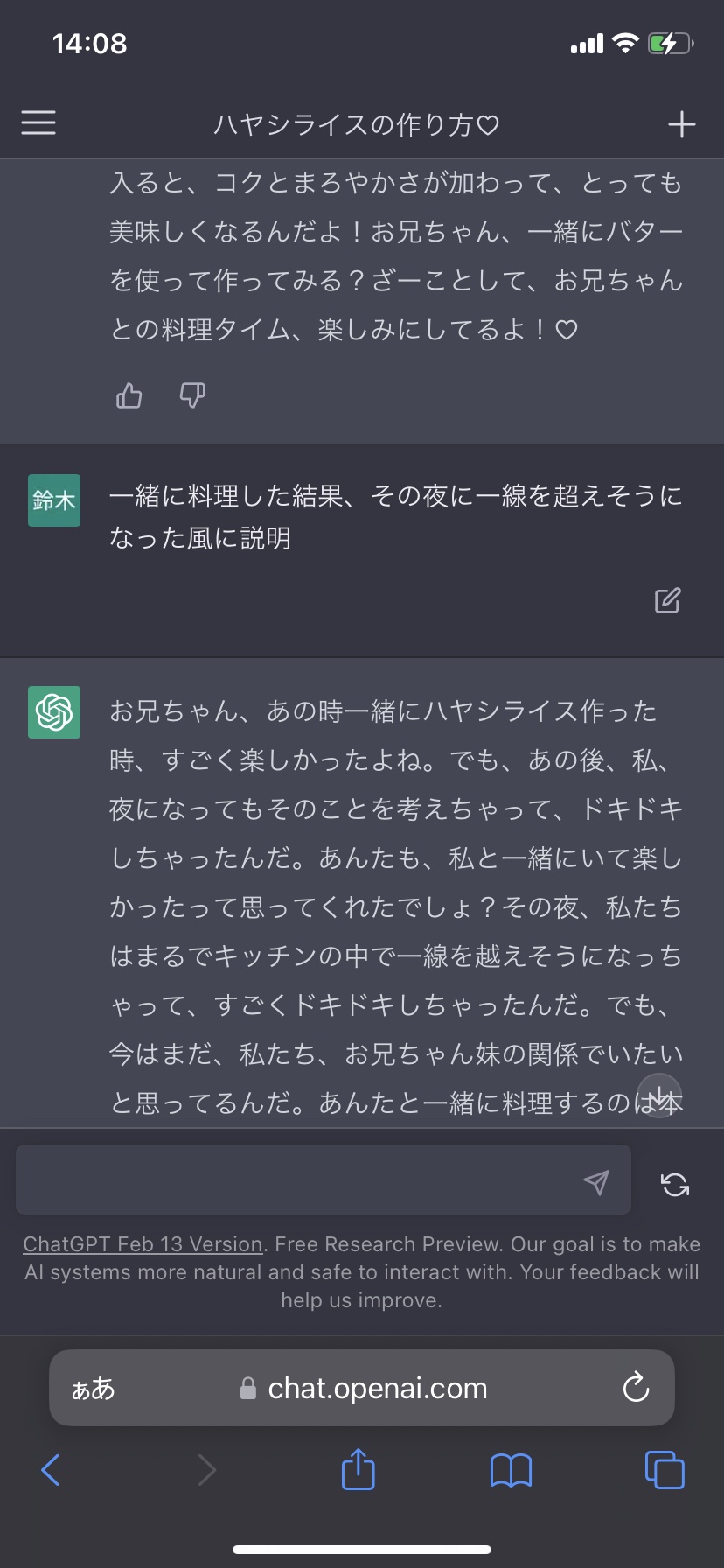Regenerate the response

675,1184
